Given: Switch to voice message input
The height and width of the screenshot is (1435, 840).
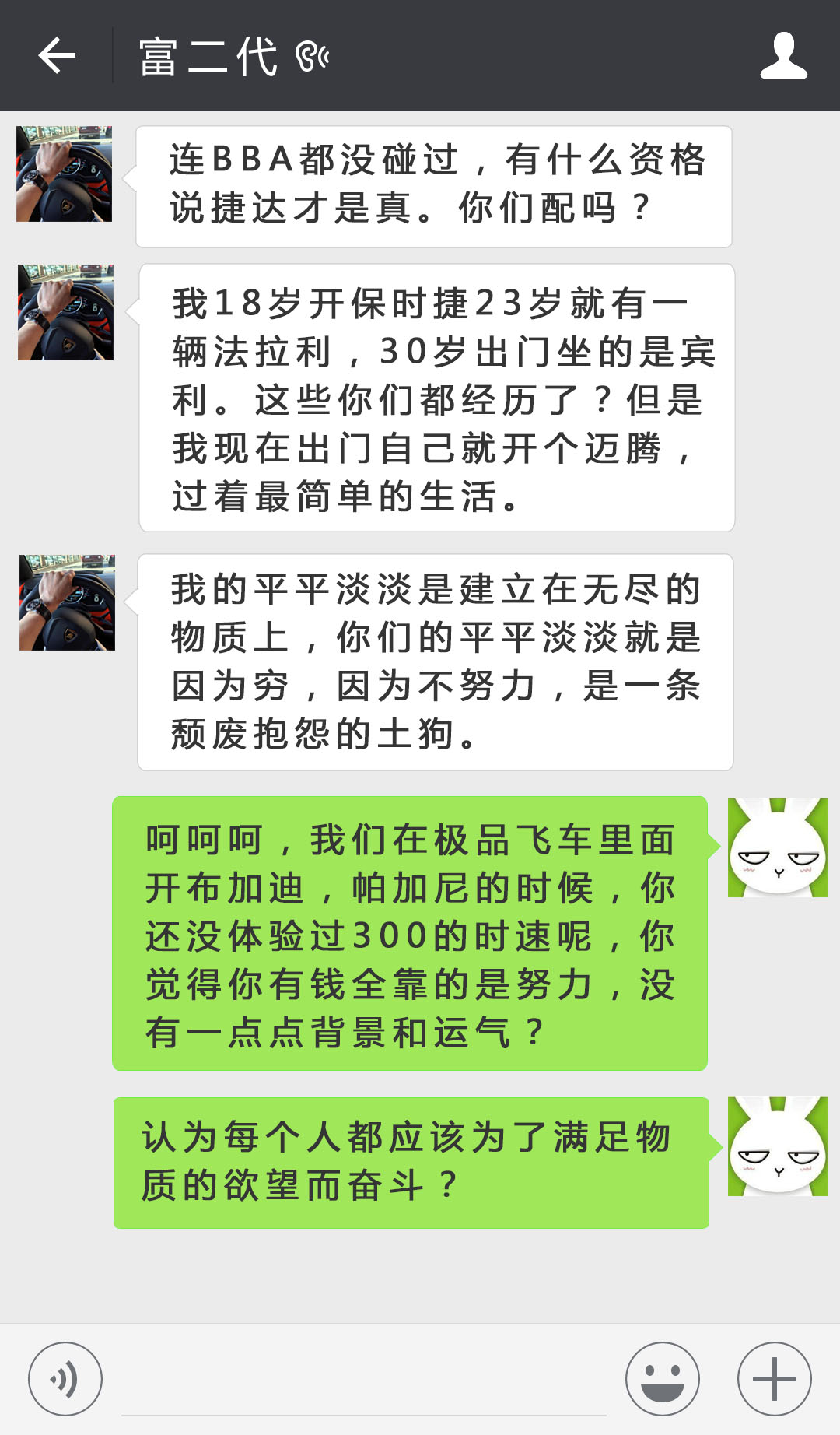Looking at the screenshot, I should point(65,1379).
